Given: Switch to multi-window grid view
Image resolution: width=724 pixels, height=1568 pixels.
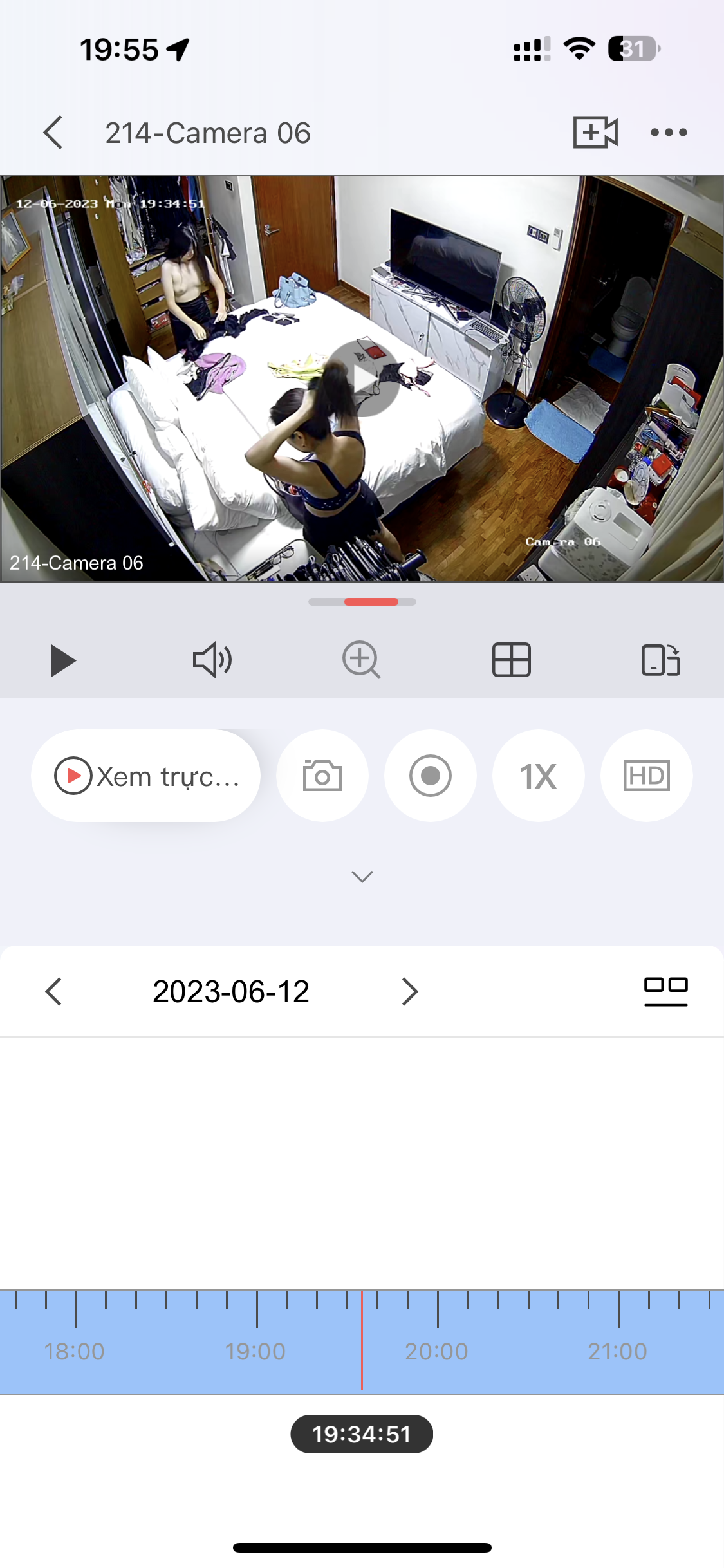Looking at the screenshot, I should tap(512, 660).
